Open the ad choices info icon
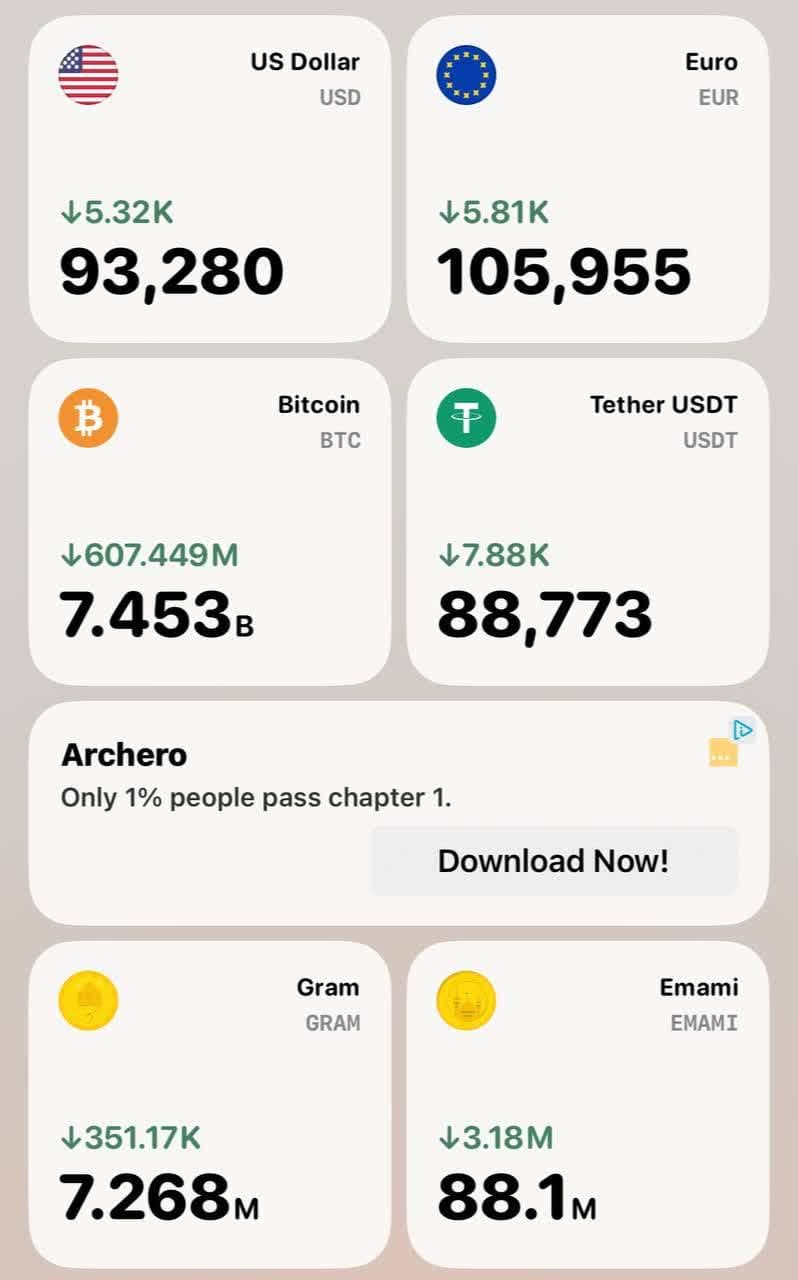 742,730
